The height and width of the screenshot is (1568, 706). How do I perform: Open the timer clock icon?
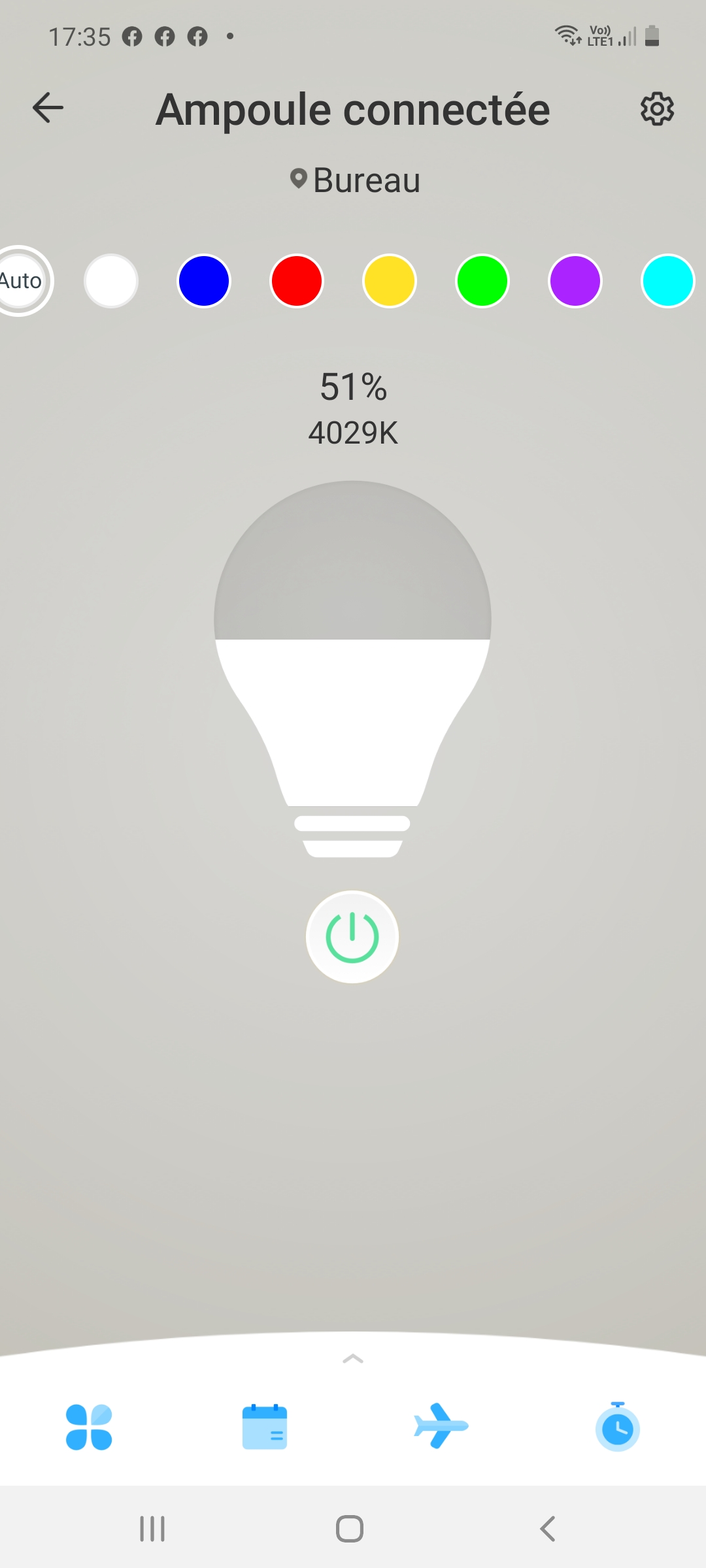point(617,1427)
